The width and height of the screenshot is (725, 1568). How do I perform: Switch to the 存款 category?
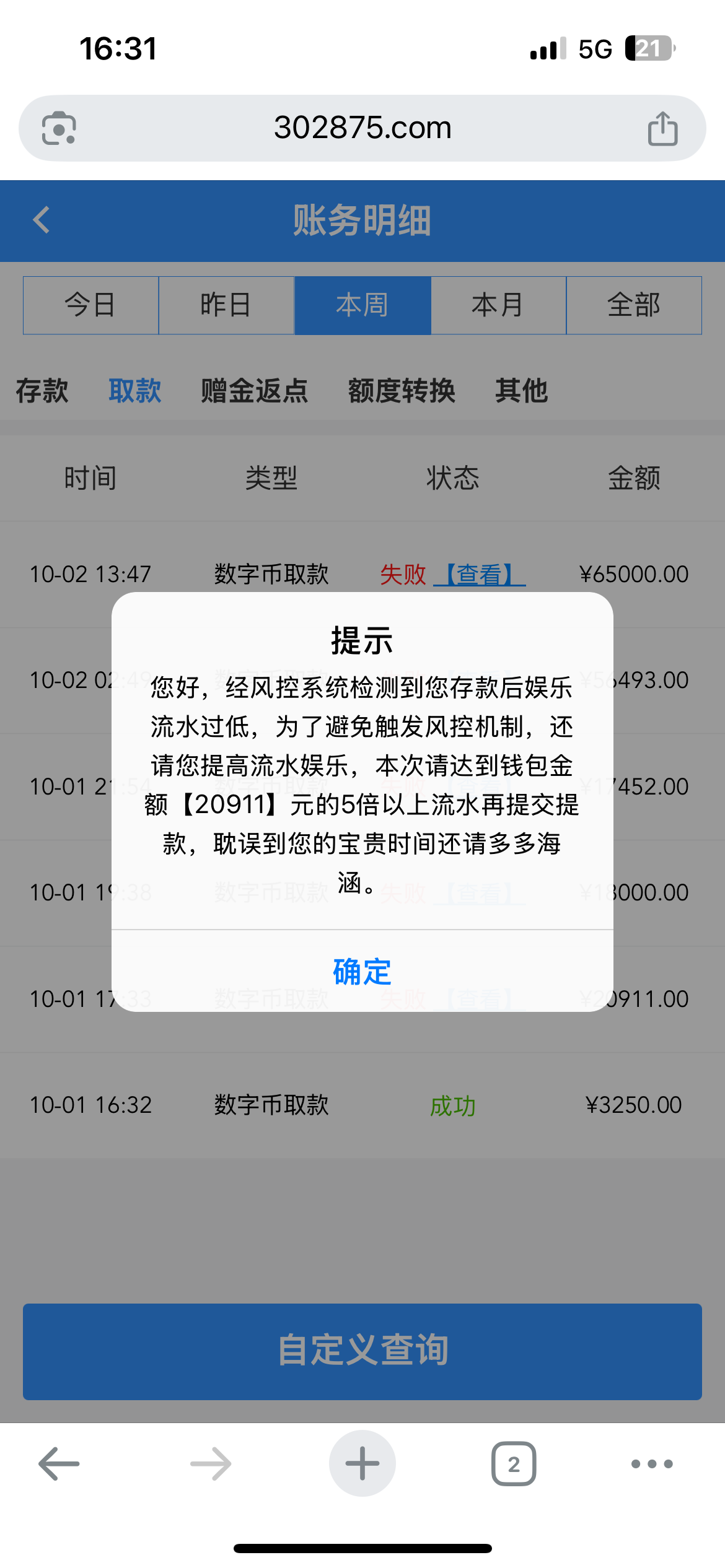pos(41,390)
